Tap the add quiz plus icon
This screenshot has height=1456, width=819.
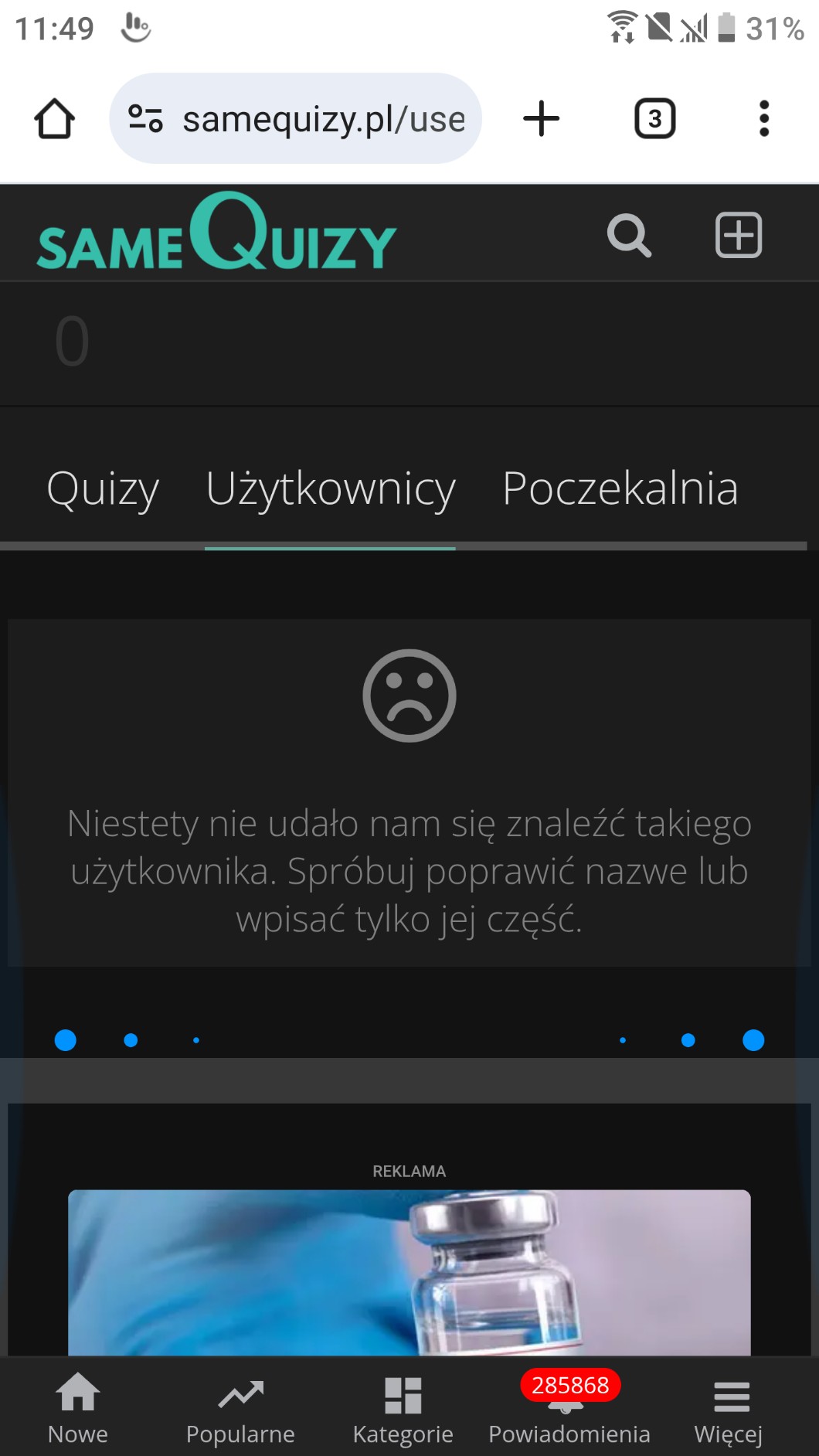pos(739,235)
